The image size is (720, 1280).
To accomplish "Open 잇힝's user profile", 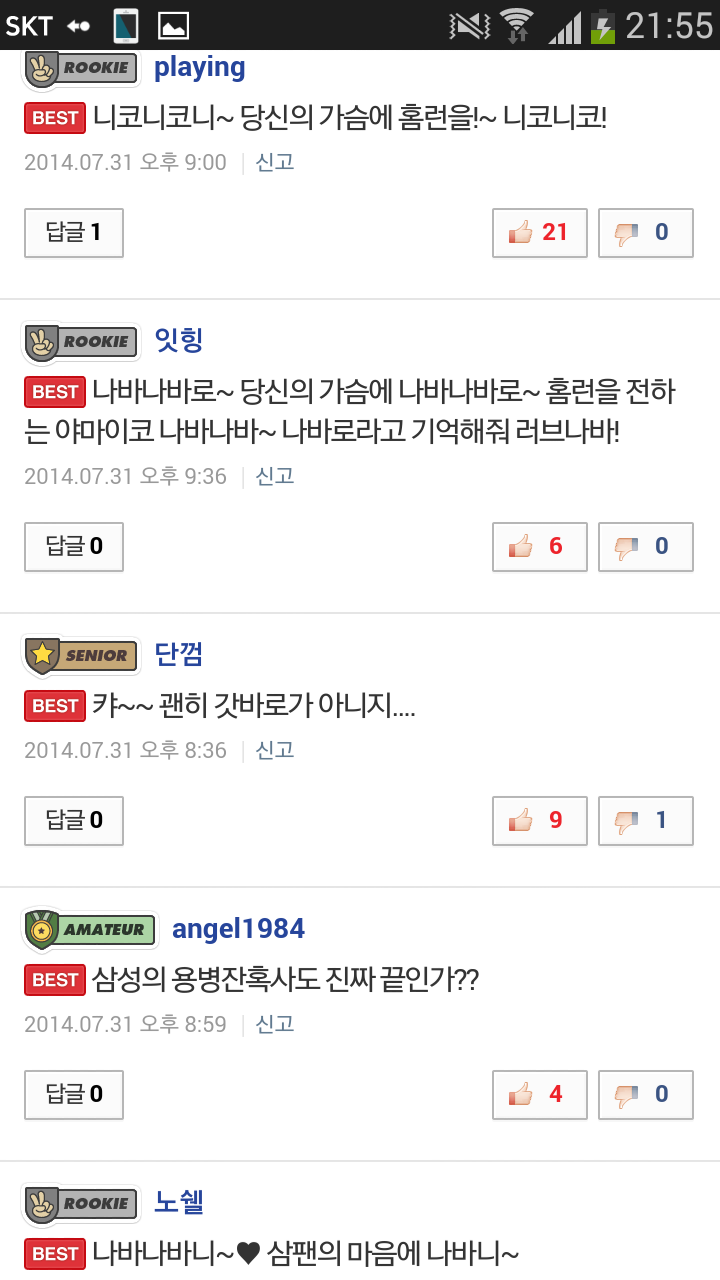I will pos(179,340).
